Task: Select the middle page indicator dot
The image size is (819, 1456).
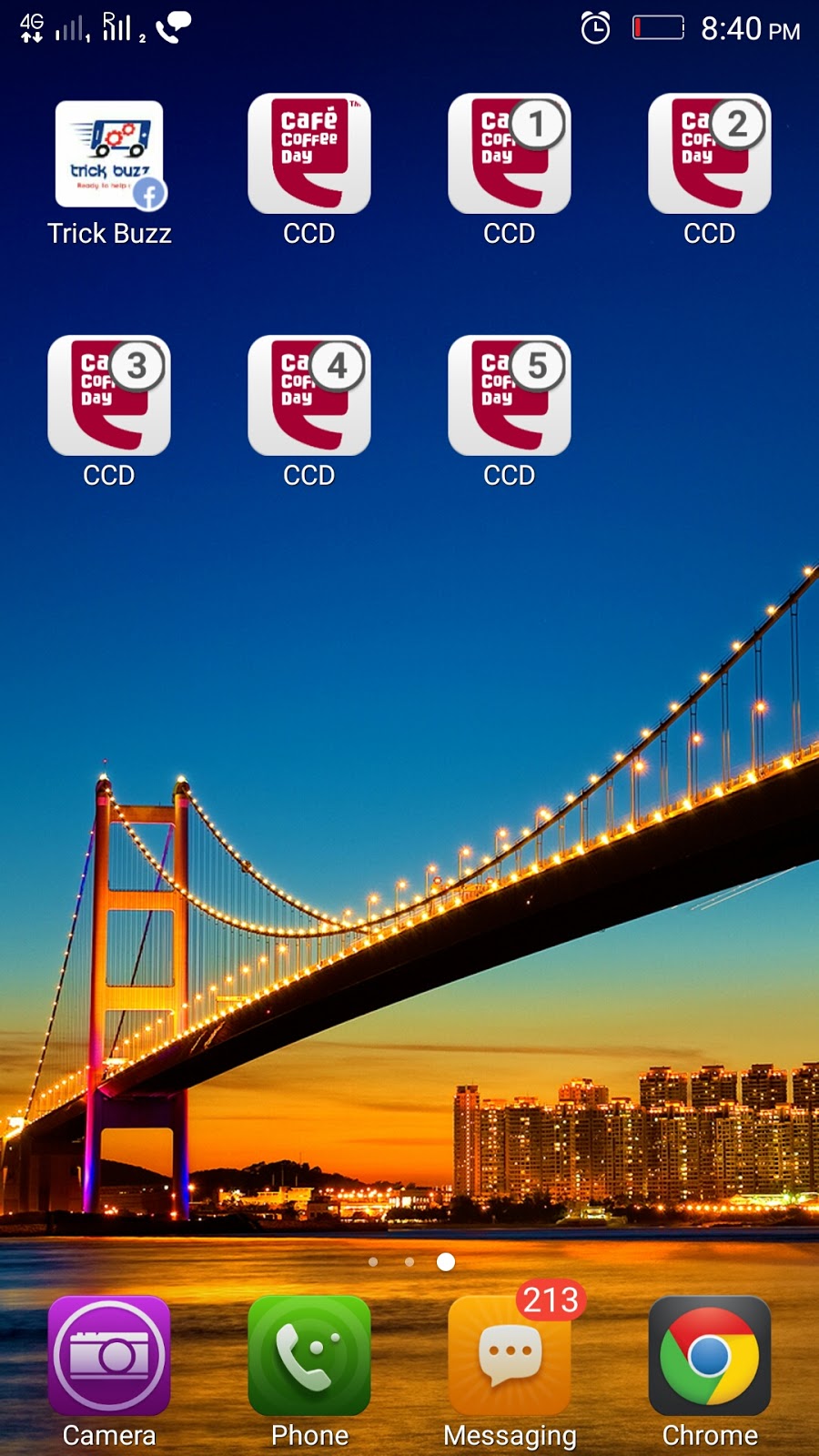Action: point(409,1262)
